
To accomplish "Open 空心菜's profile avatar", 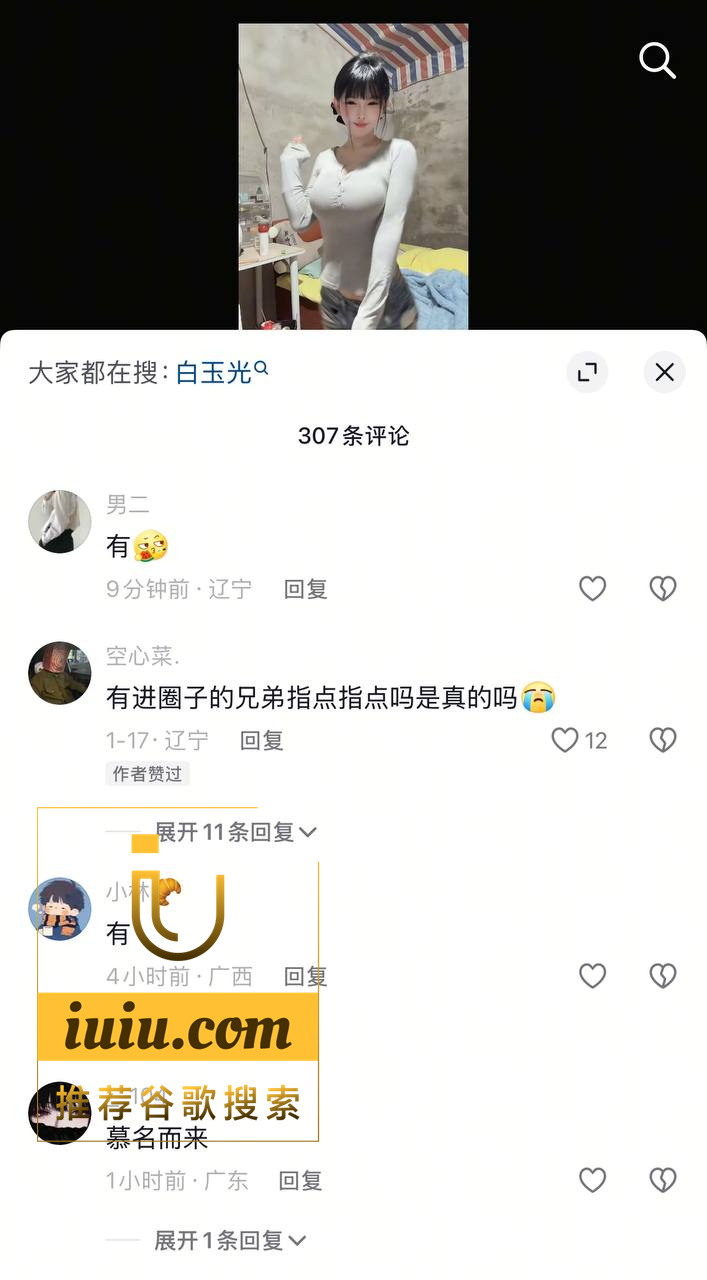I will coord(60,673).
